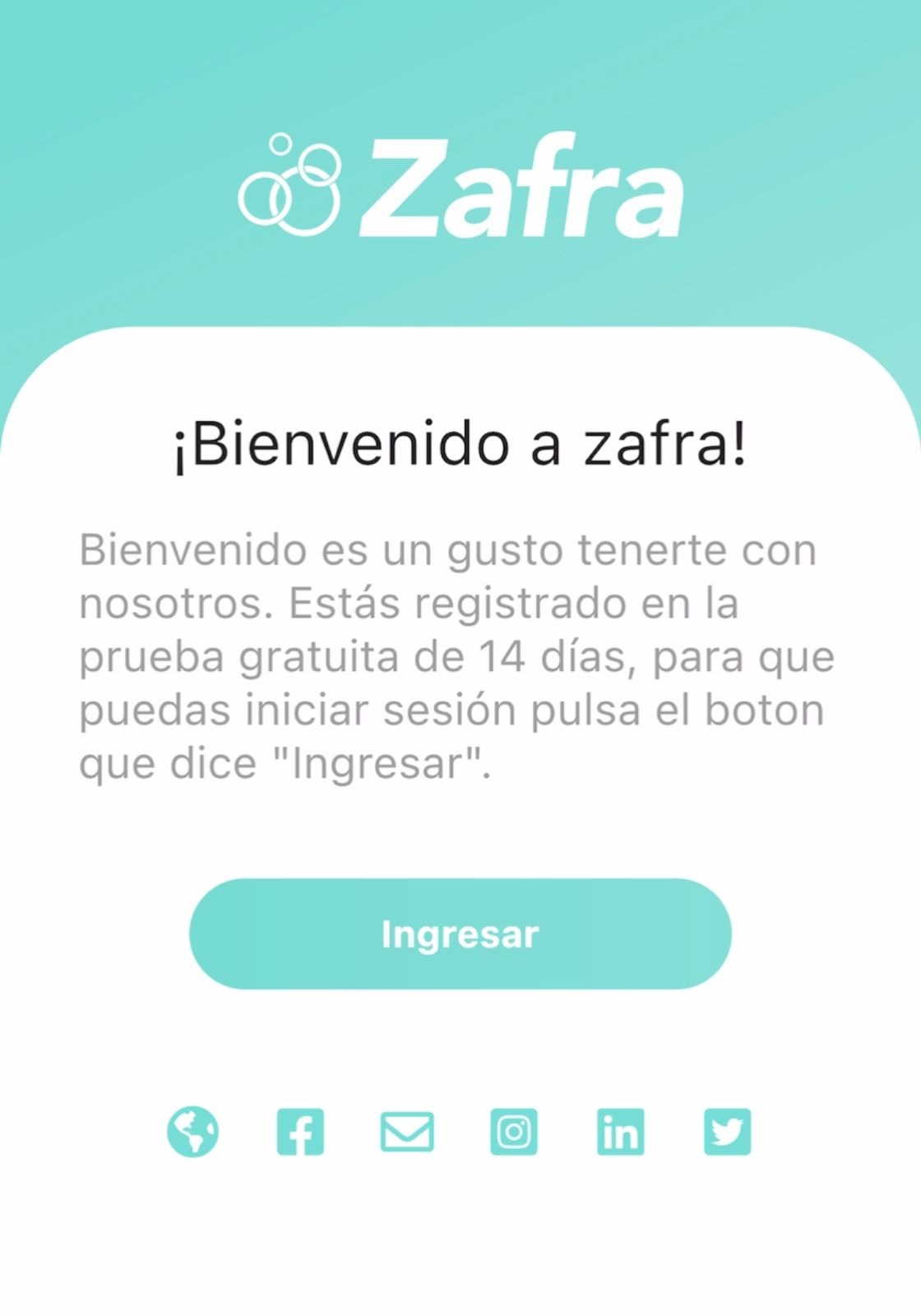This screenshot has height=1316, width=921.
Task: Visit the LinkedIn page
Action: (621, 1132)
